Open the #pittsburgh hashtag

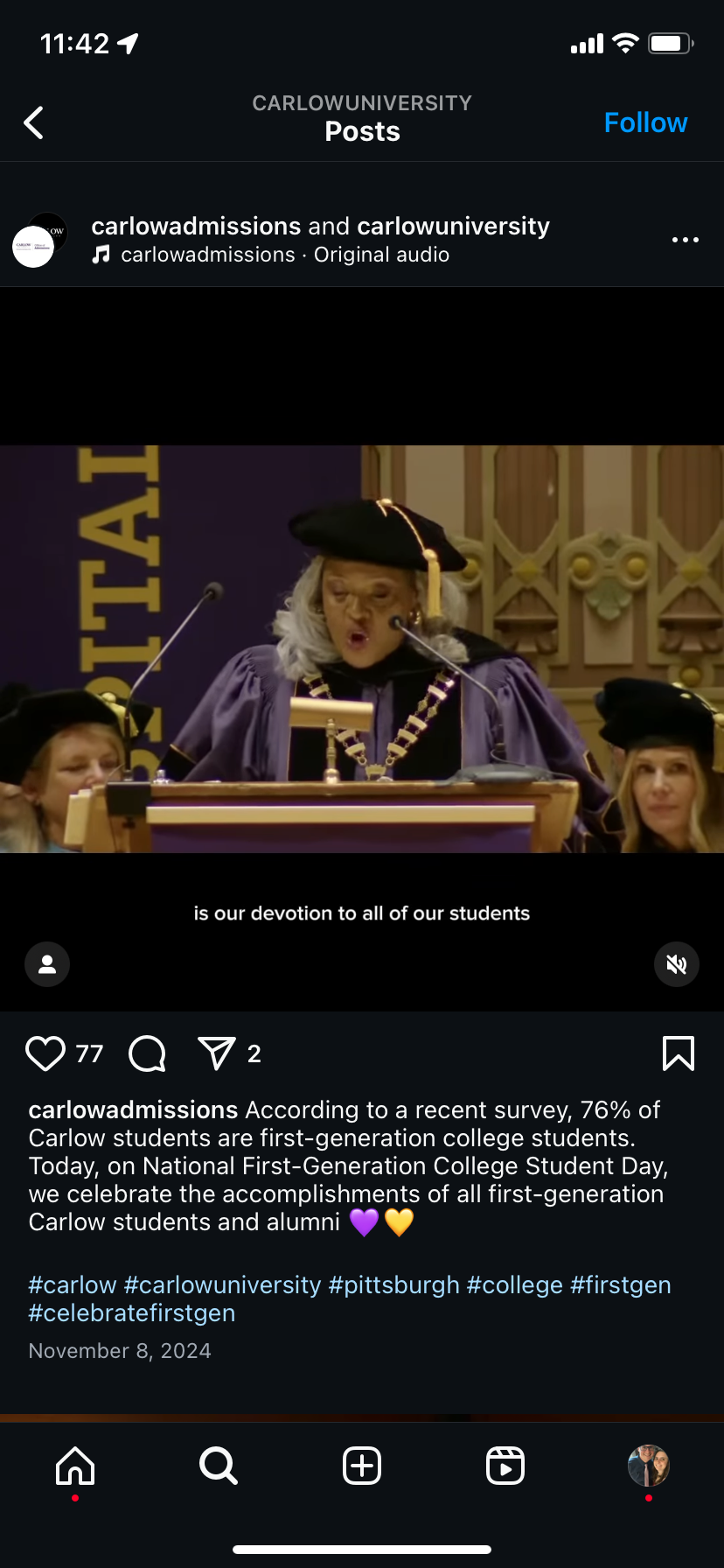point(393,1284)
